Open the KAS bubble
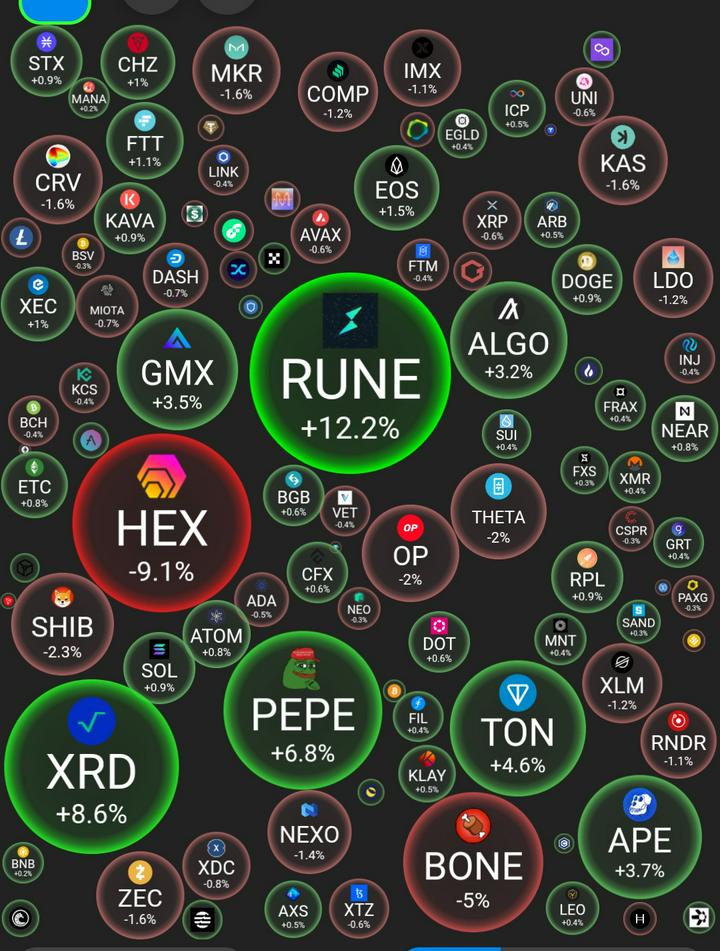The height and width of the screenshot is (951, 720). coord(623,159)
